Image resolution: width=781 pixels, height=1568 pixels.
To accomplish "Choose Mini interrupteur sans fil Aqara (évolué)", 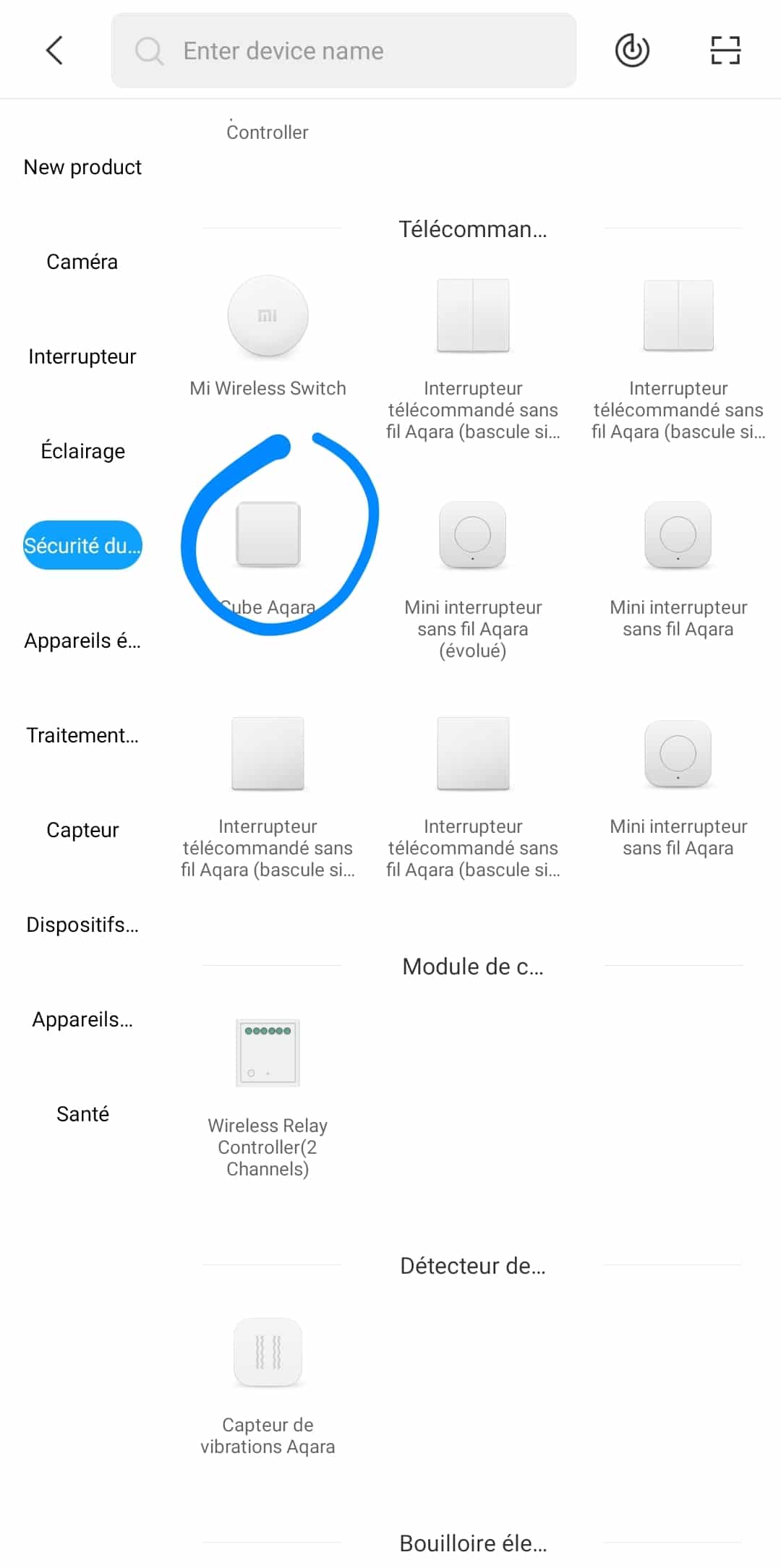I will (473, 580).
